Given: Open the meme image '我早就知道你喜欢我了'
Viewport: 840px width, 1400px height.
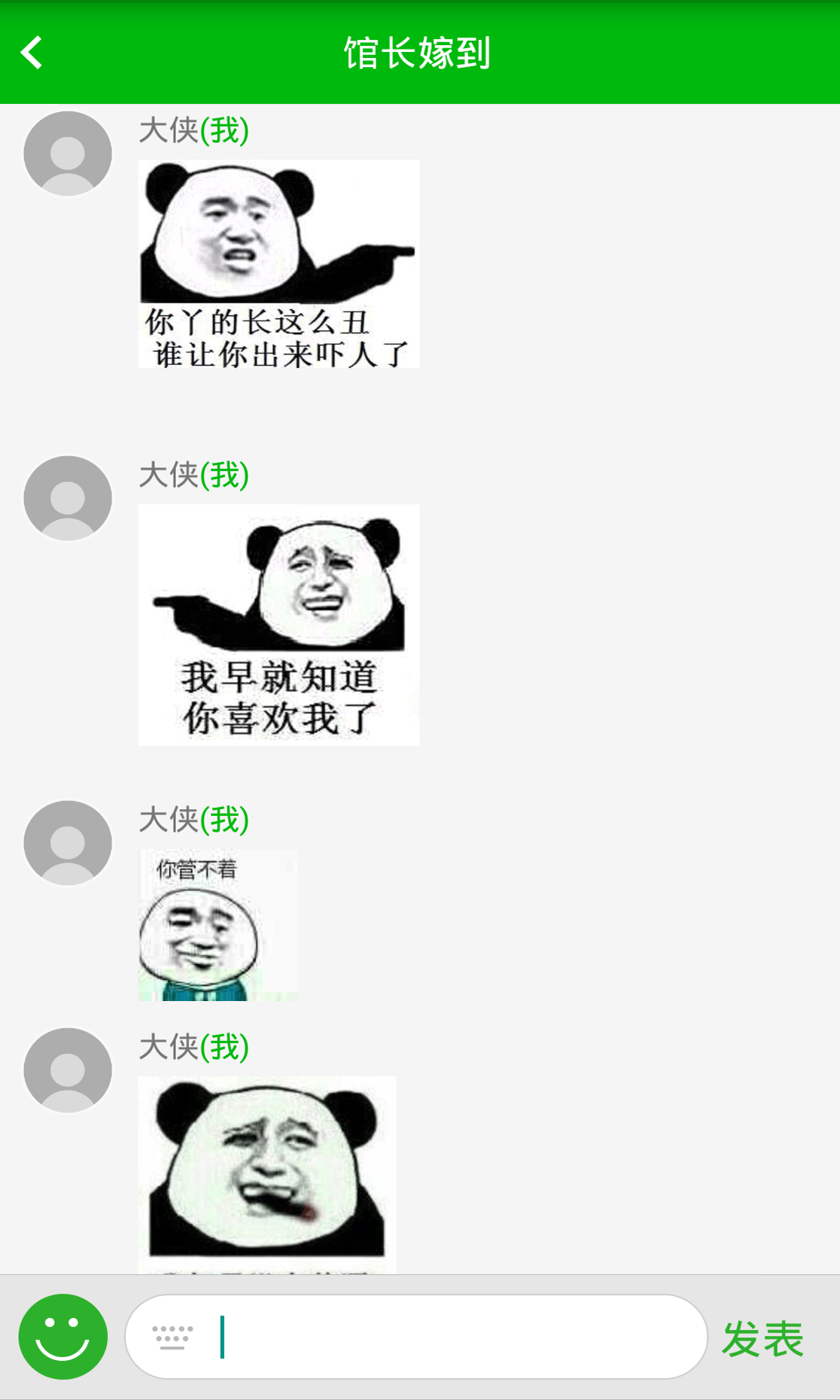Looking at the screenshot, I should click(x=279, y=625).
